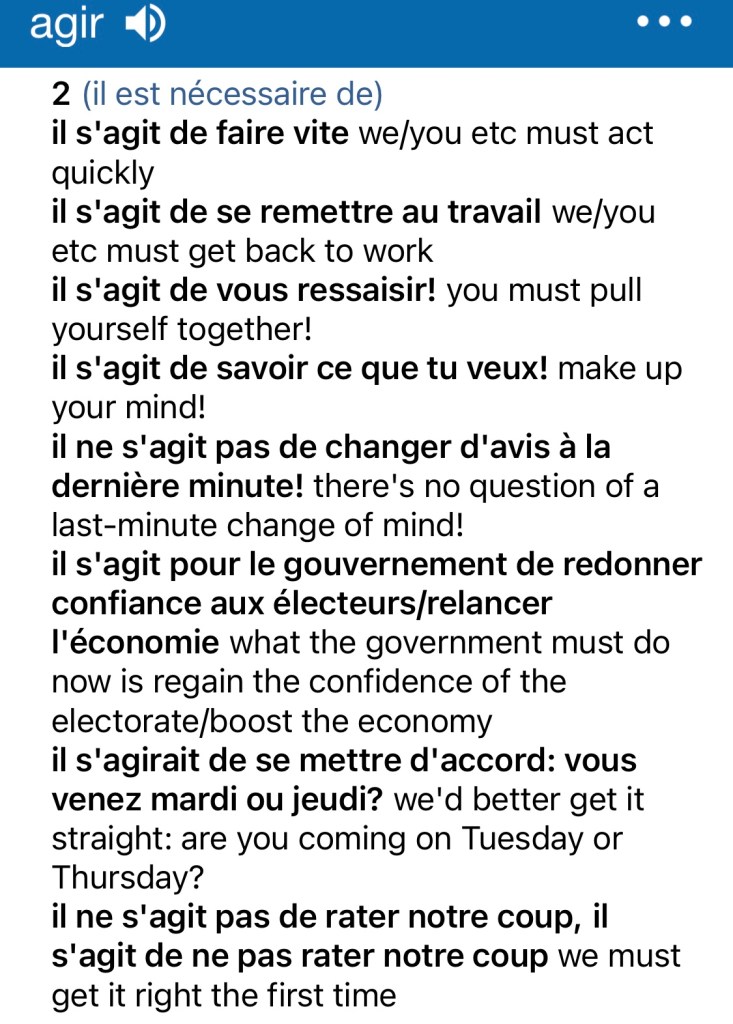
Task: Play the pronunciation of agir
Action: [144, 25]
